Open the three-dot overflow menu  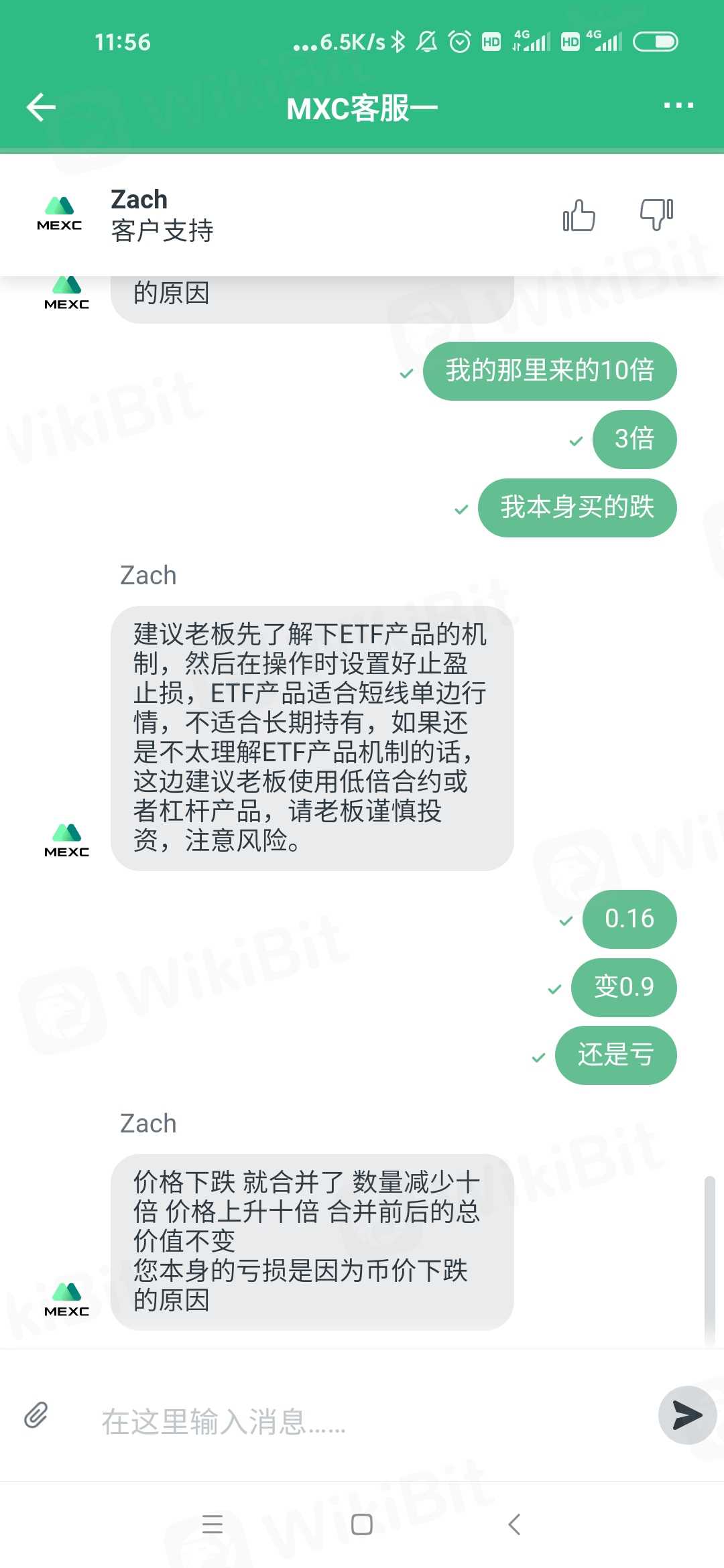coord(678,106)
